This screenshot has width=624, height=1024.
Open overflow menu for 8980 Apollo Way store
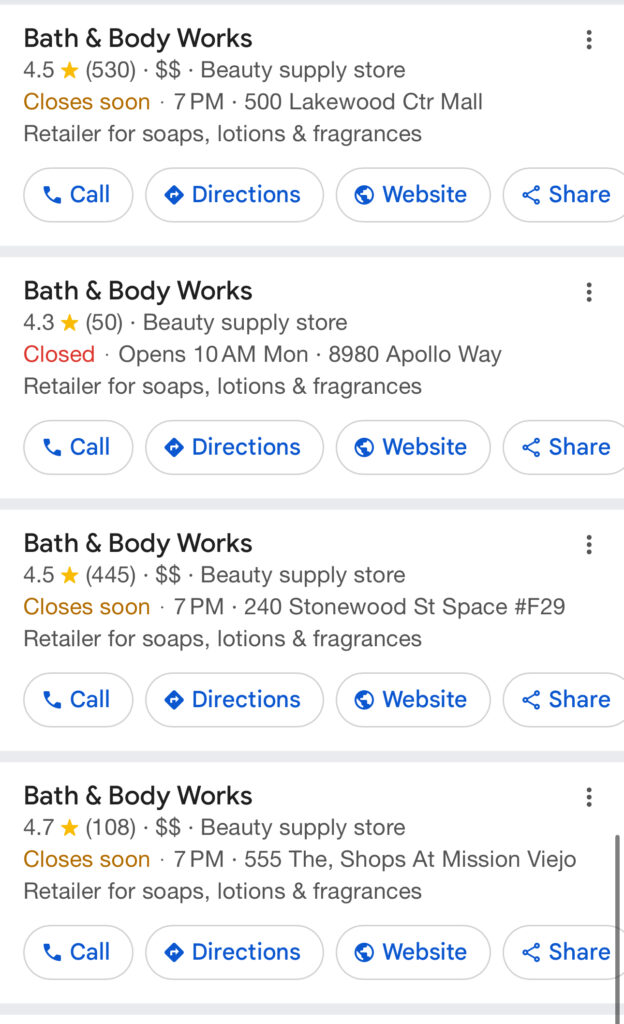point(589,292)
